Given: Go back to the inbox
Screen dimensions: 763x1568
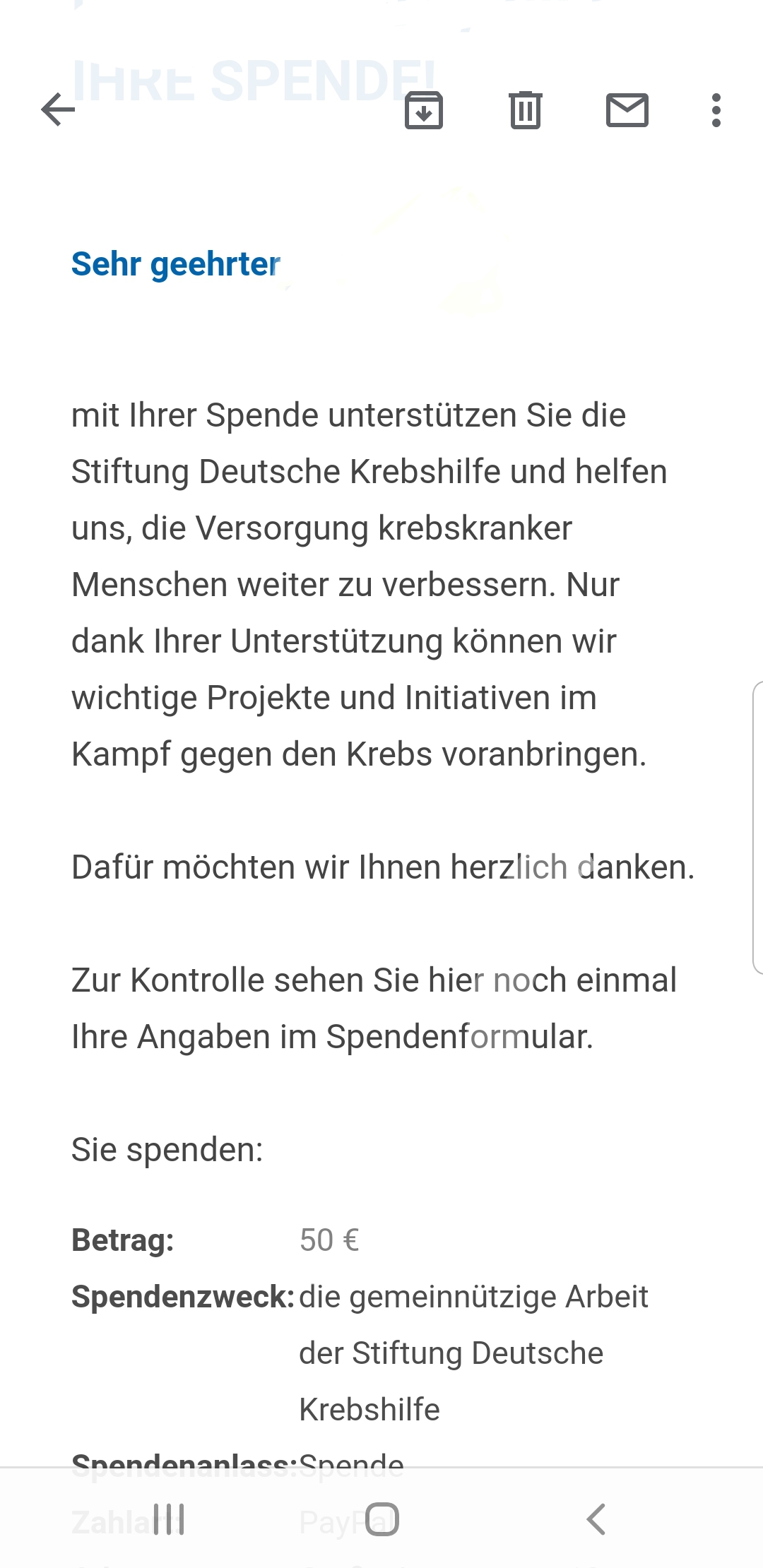Looking at the screenshot, I should point(58,110).
